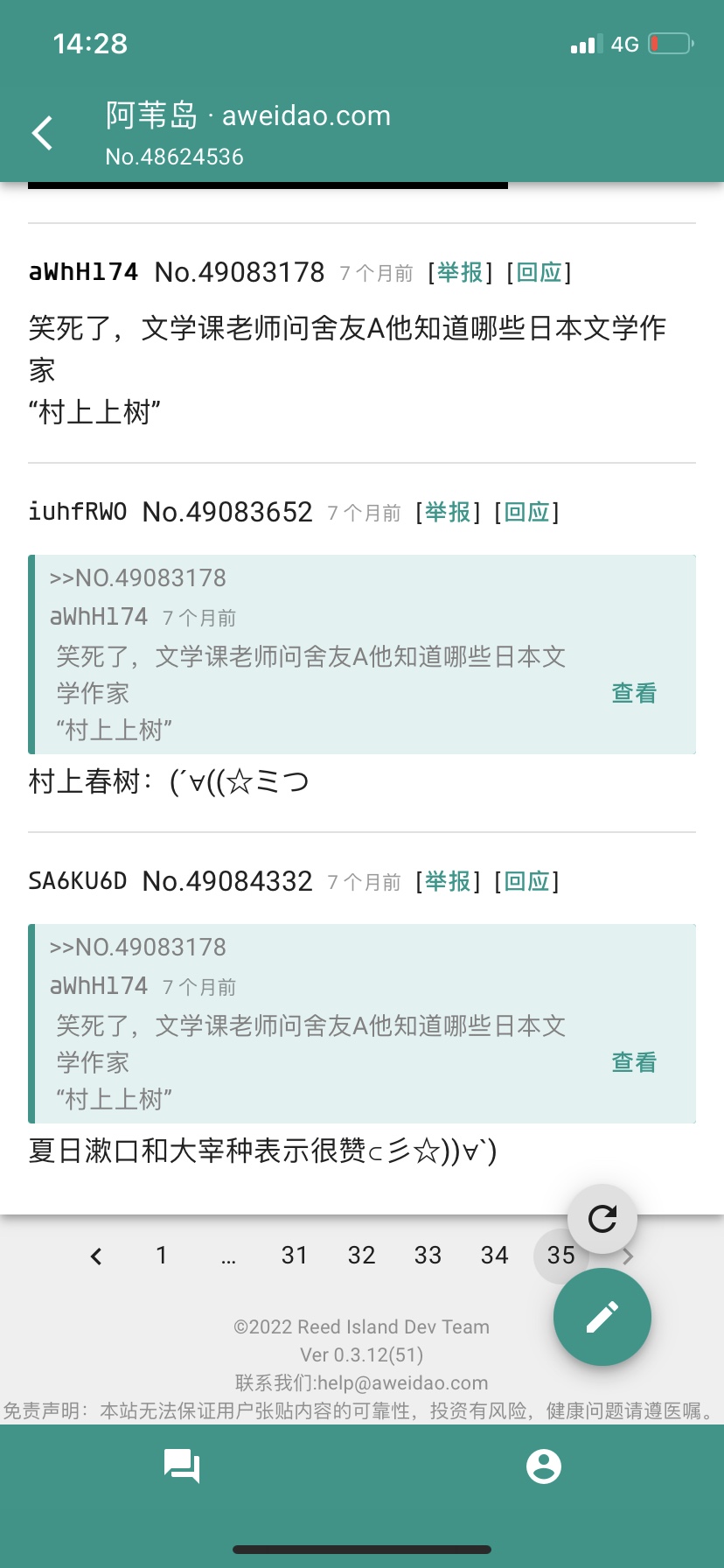The image size is (724, 1568).
Task: Reply to post No.49084332
Action: [x=526, y=881]
